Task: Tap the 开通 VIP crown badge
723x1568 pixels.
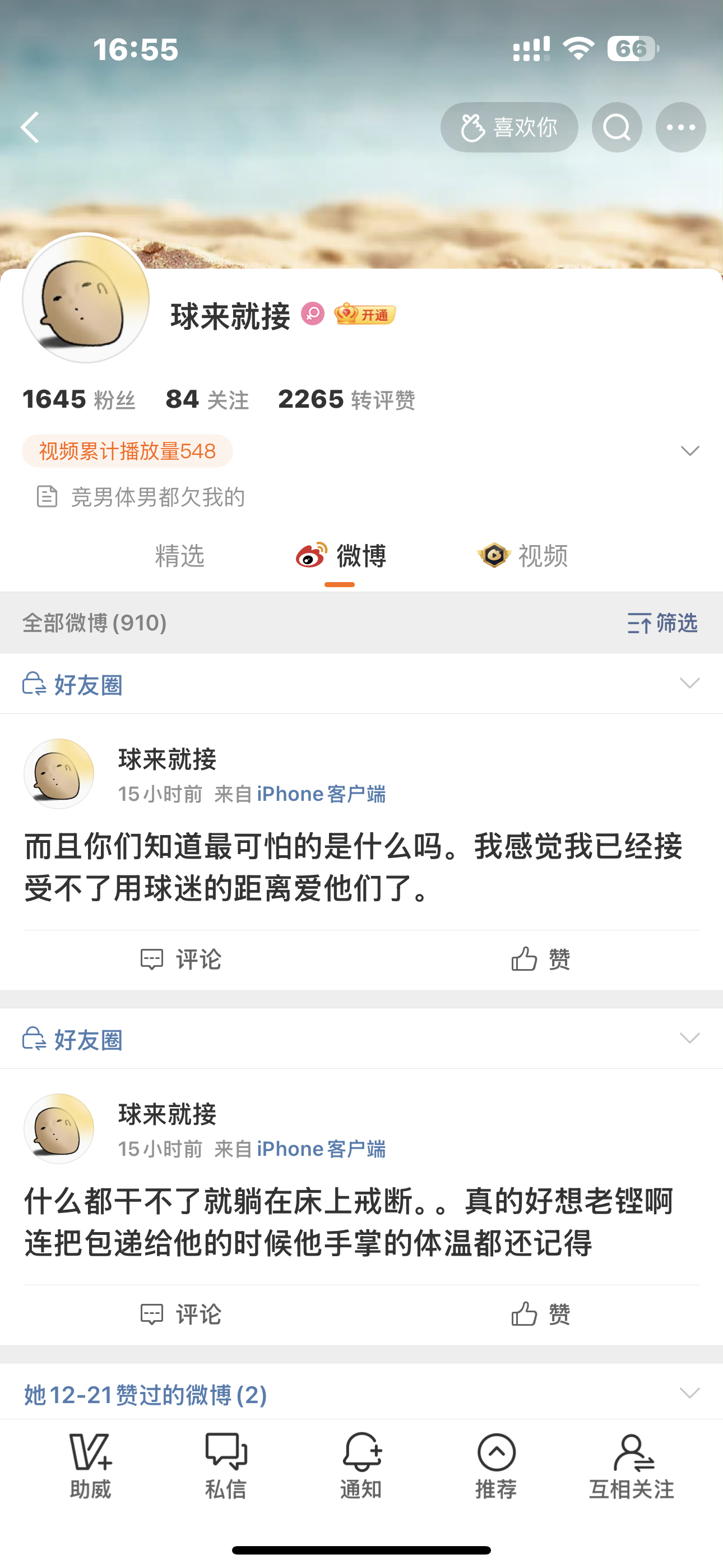Action: click(365, 314)
